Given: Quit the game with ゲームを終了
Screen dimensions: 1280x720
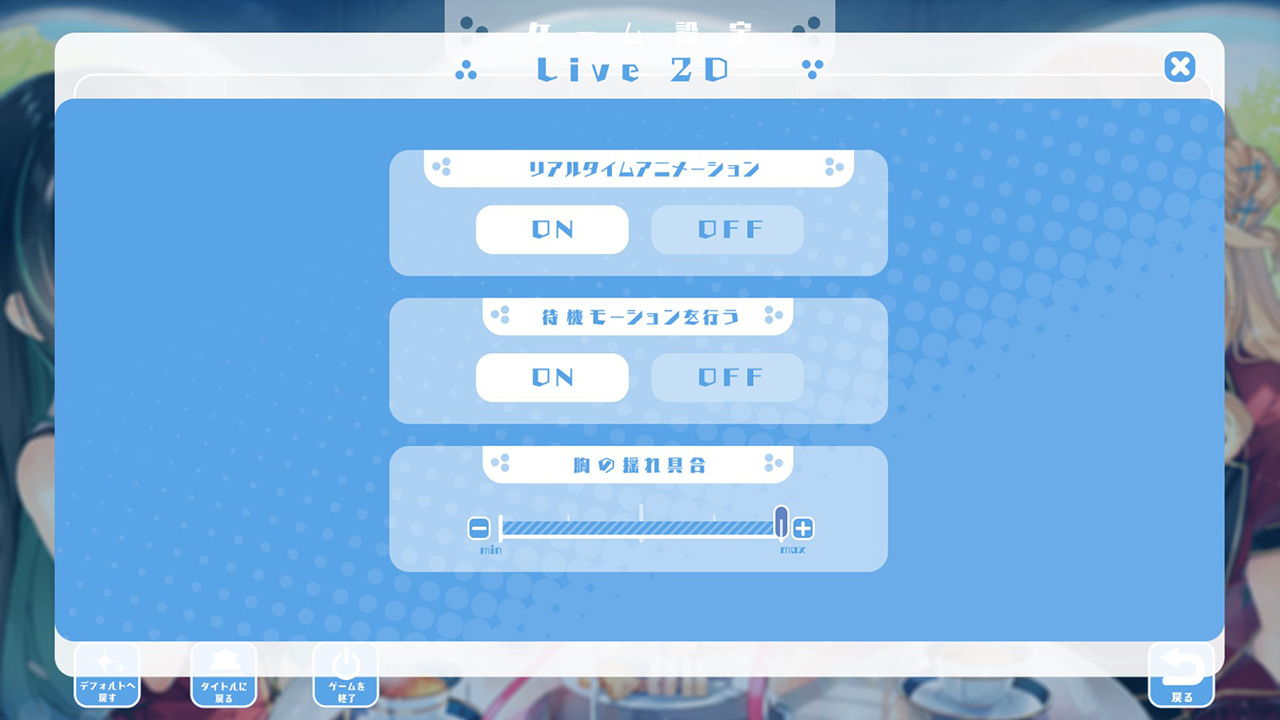Looking at the screenshot, I should click(x=346, y=675).
